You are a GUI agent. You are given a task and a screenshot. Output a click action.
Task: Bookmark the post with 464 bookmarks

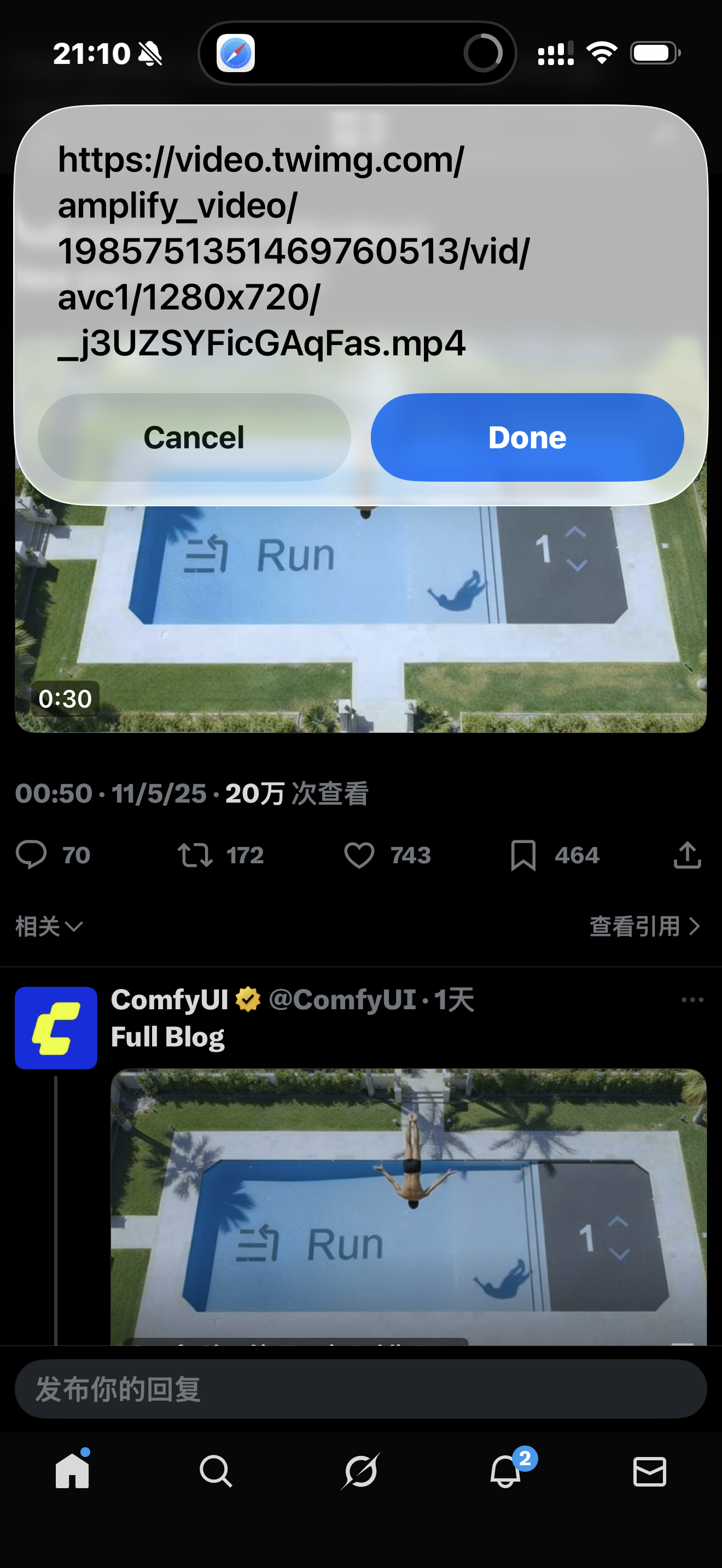click(x=523, y=855)
